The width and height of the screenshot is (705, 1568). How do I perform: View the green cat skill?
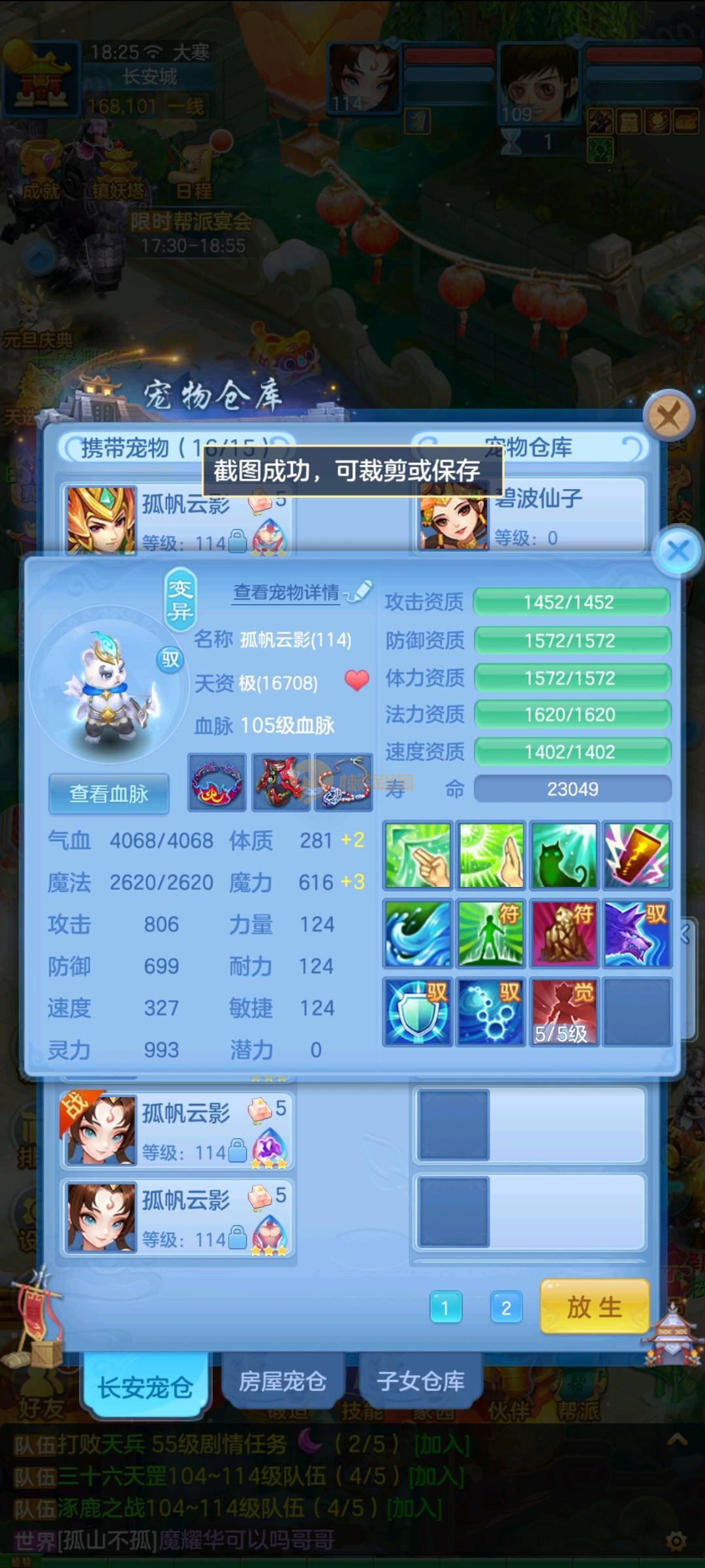563,856
